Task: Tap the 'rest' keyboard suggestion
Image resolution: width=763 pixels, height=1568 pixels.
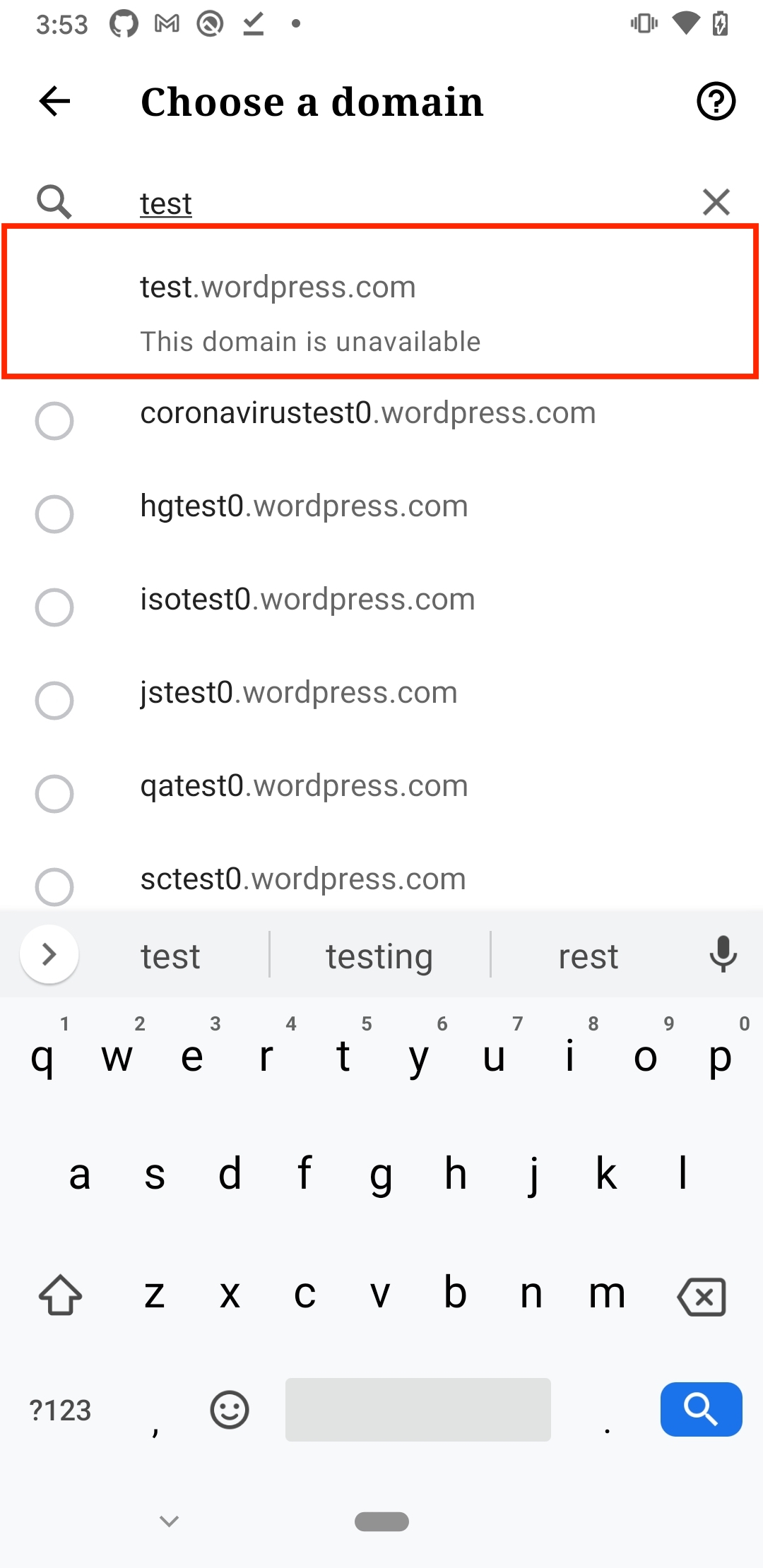Action: 588,956
